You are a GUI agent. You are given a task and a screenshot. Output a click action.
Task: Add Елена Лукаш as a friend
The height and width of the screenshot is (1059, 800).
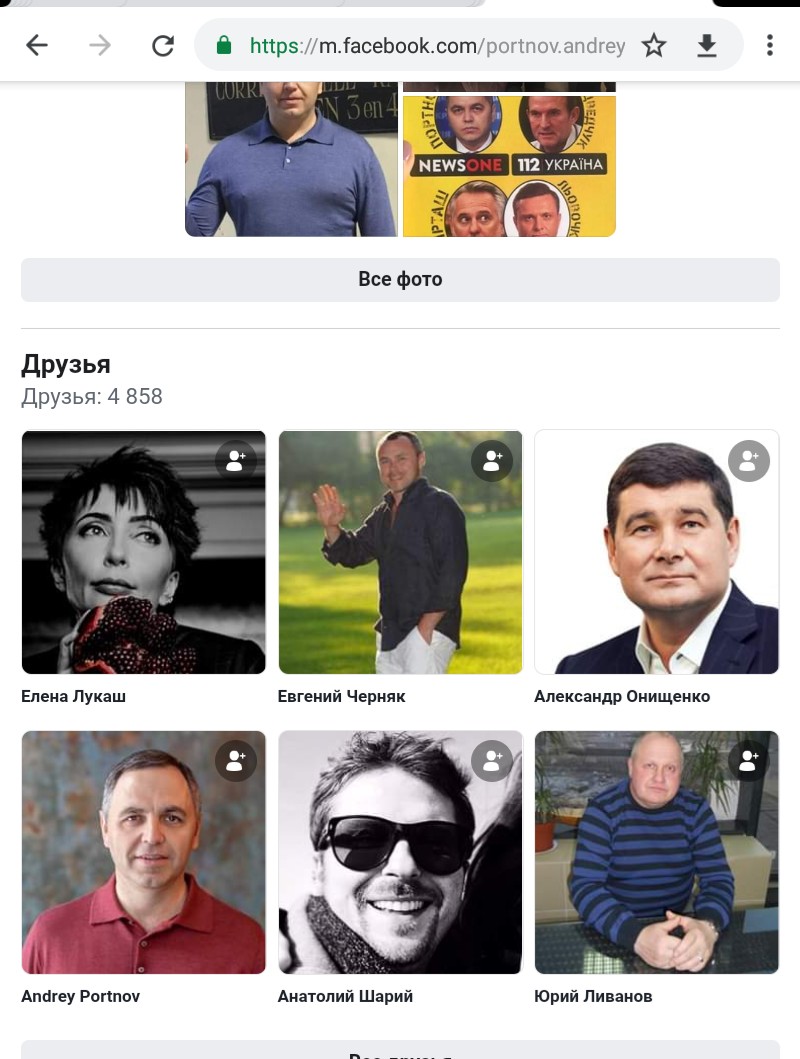[x=236, y=461]
